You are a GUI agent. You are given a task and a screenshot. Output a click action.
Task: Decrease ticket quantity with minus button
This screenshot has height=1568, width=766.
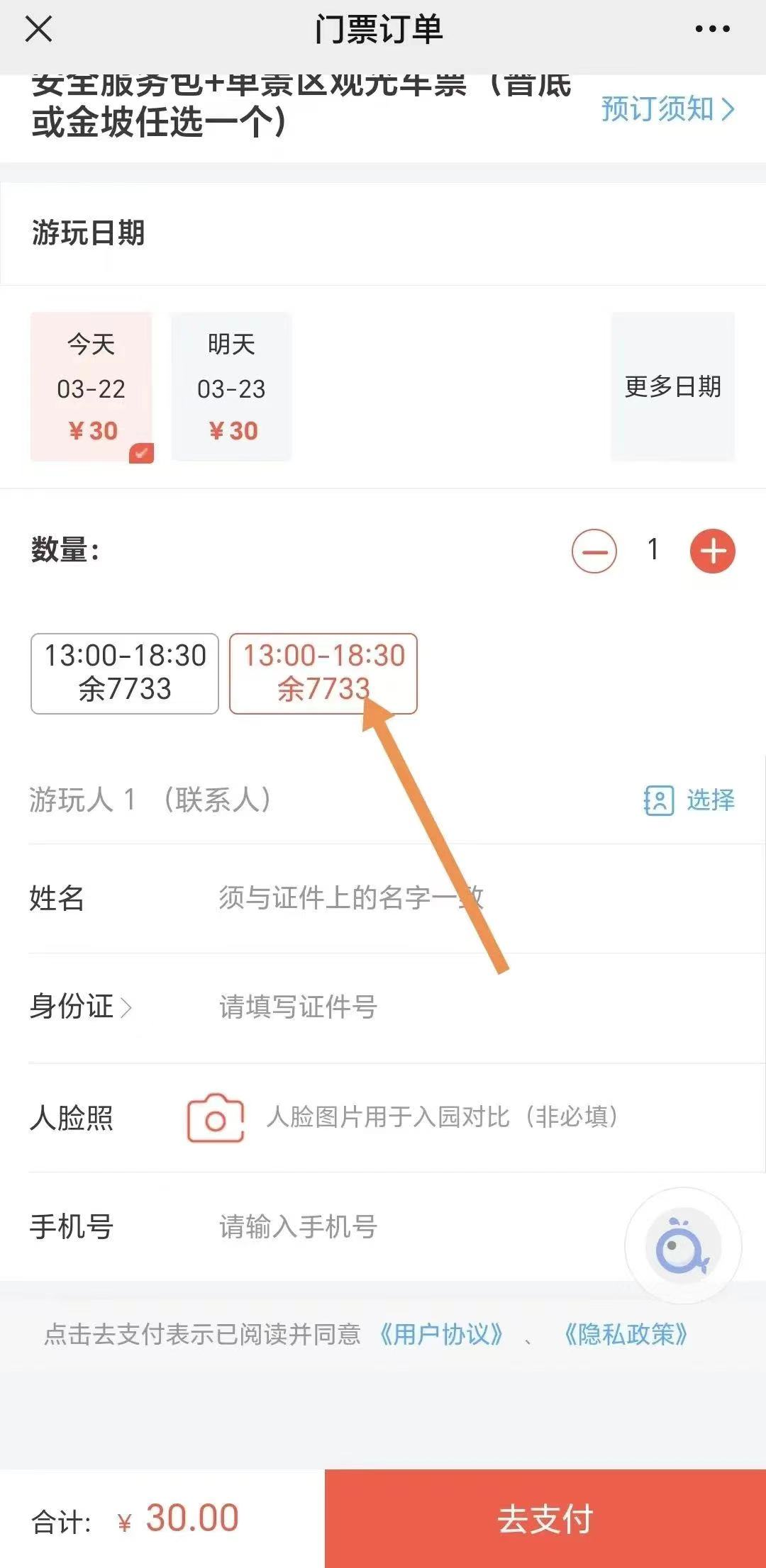tap(594, 551)
